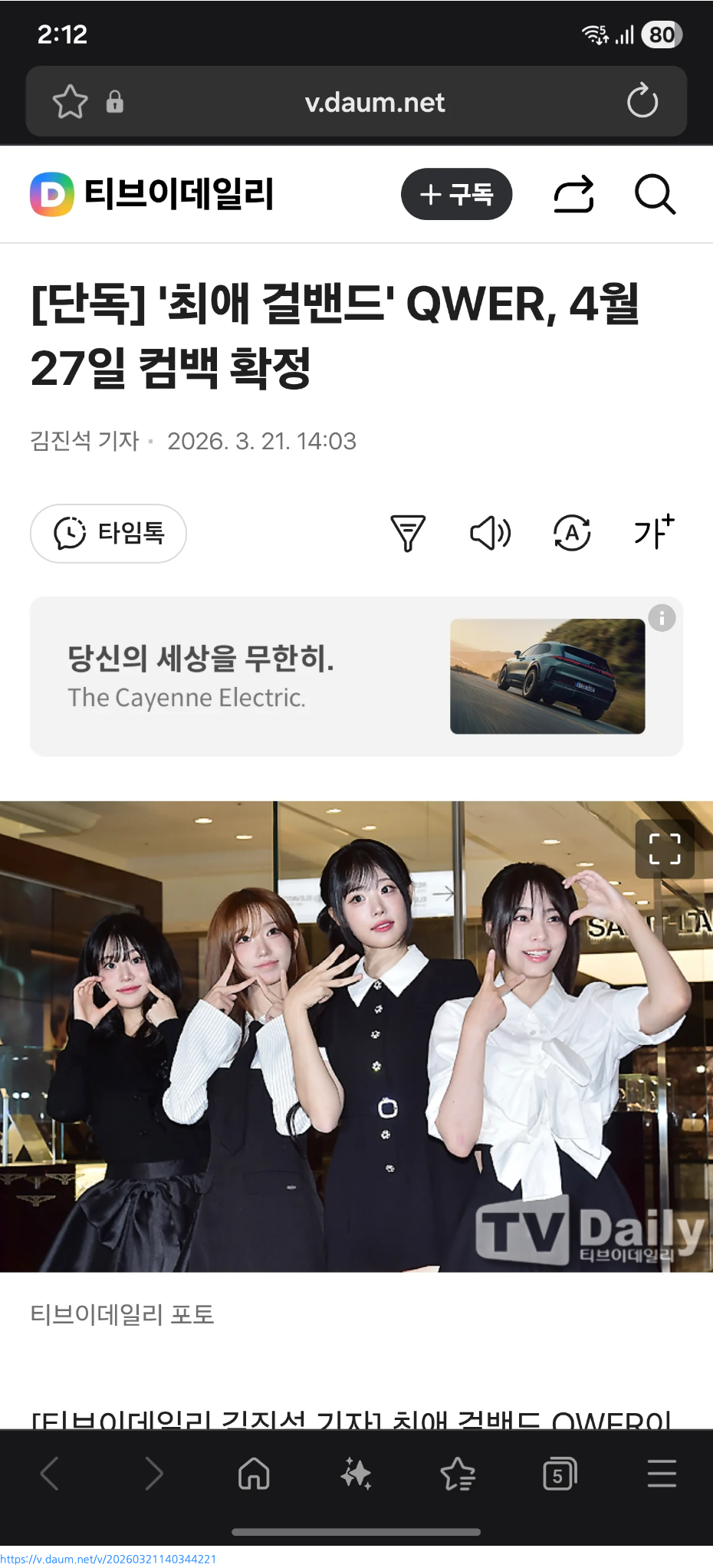Reload the page

(x=642, y=101)
